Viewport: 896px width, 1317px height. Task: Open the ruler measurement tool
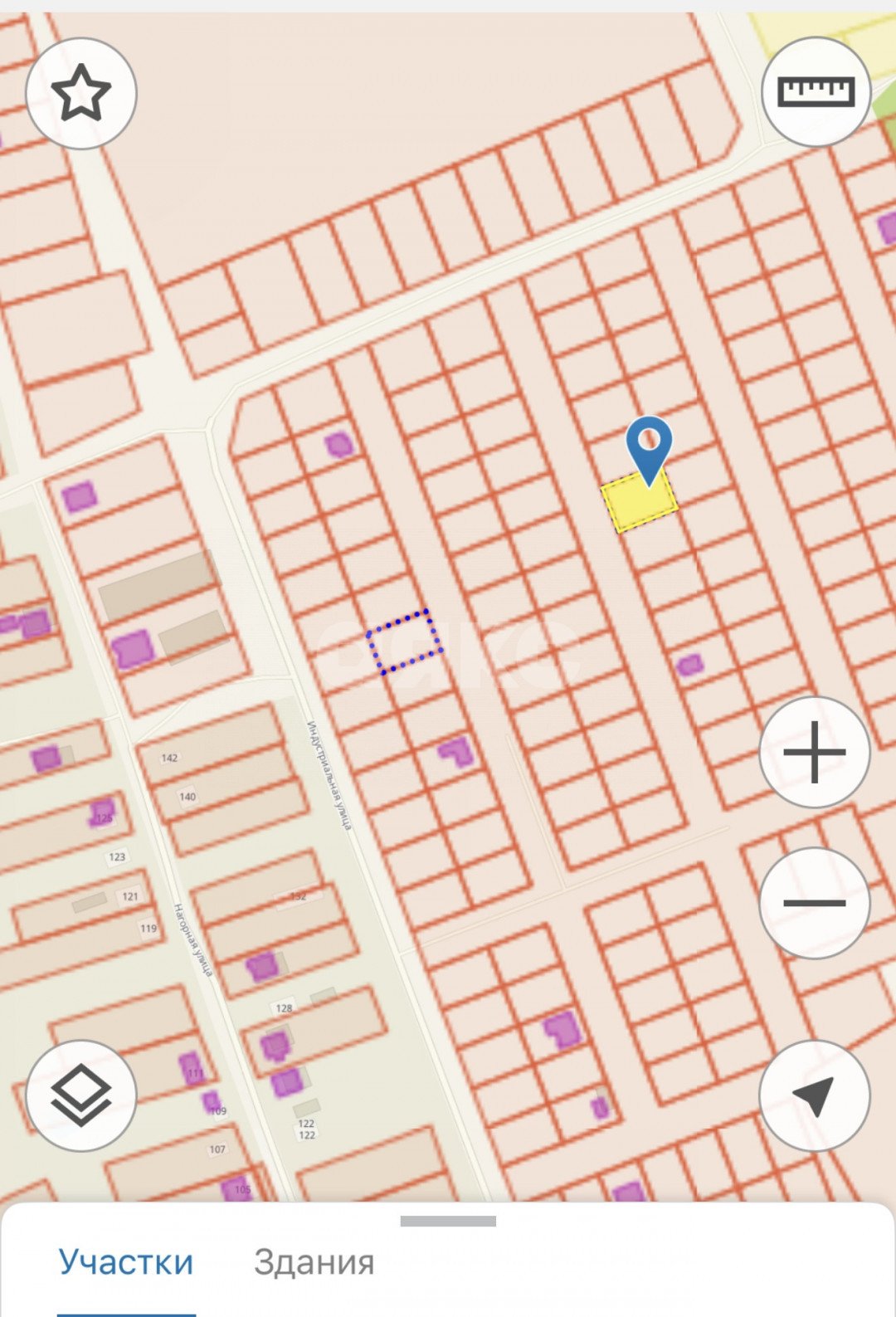[x=816, y=91]
